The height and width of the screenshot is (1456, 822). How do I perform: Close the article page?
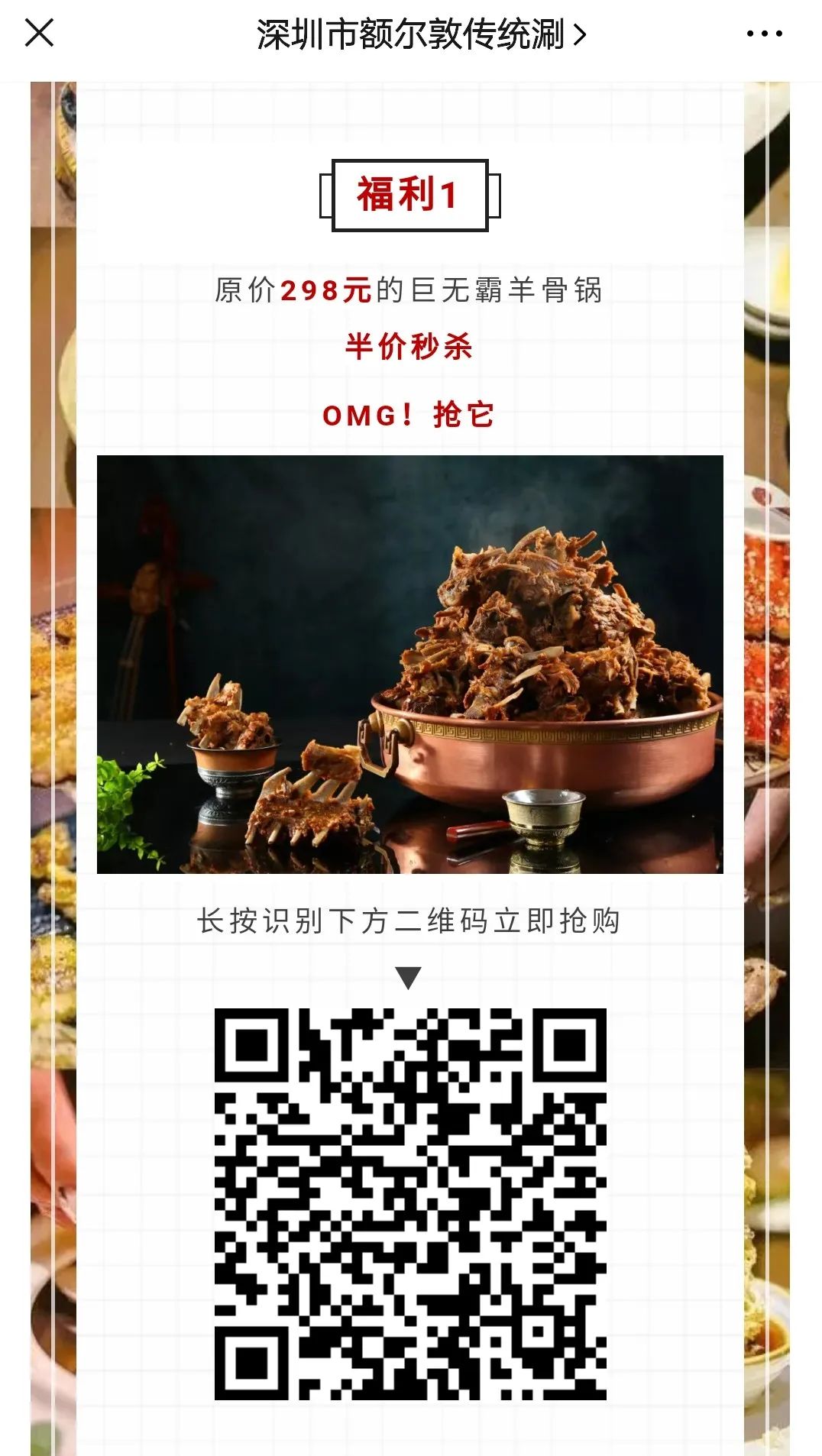click(x=40, y=34)
